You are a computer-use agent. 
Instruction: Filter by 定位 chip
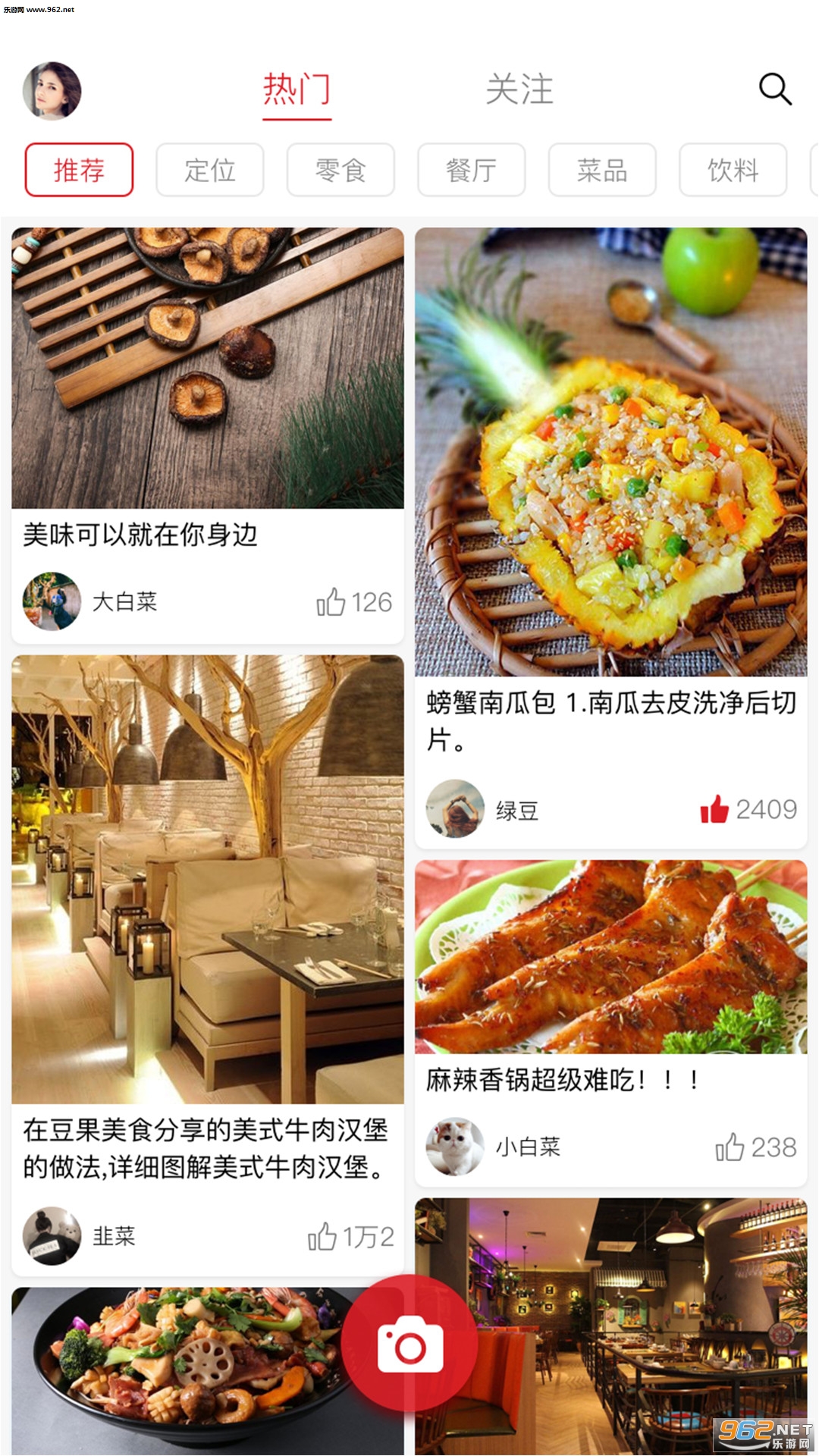(x=210, y=170)
